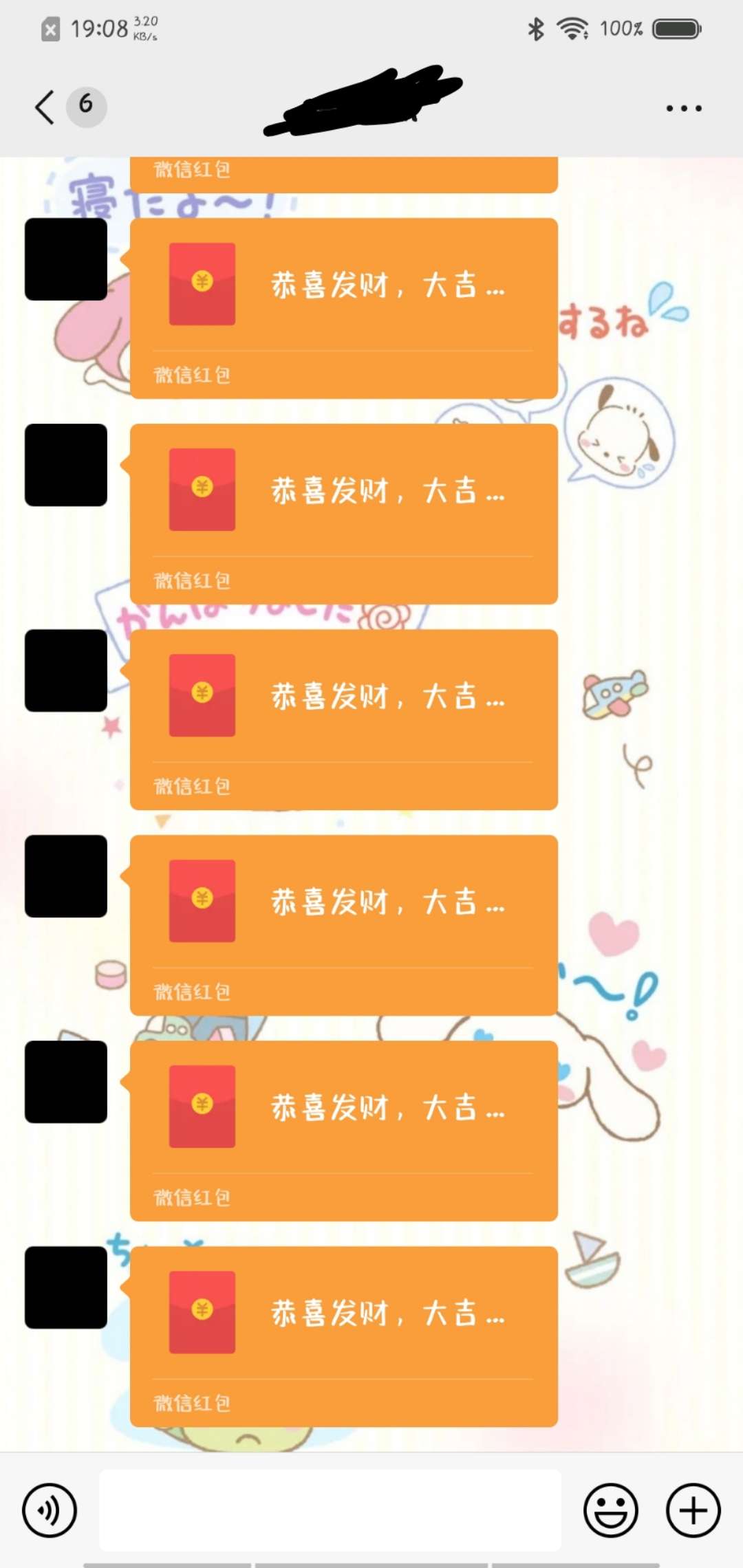Open the emoji sticker panel
This screenshot has width=743, height=1568.
click(x=611, y=1510)
